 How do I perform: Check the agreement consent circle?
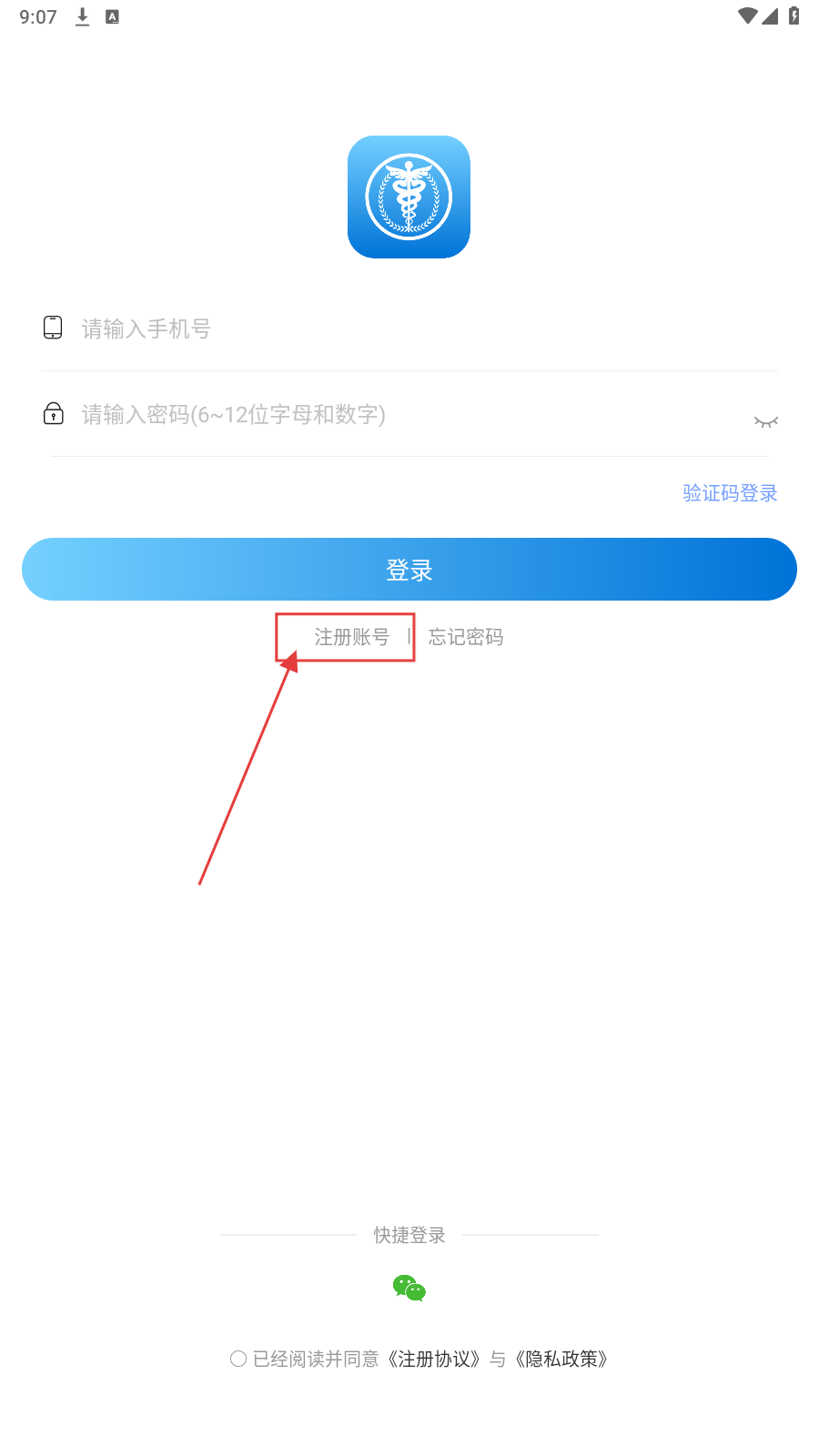click(238, 1359)
